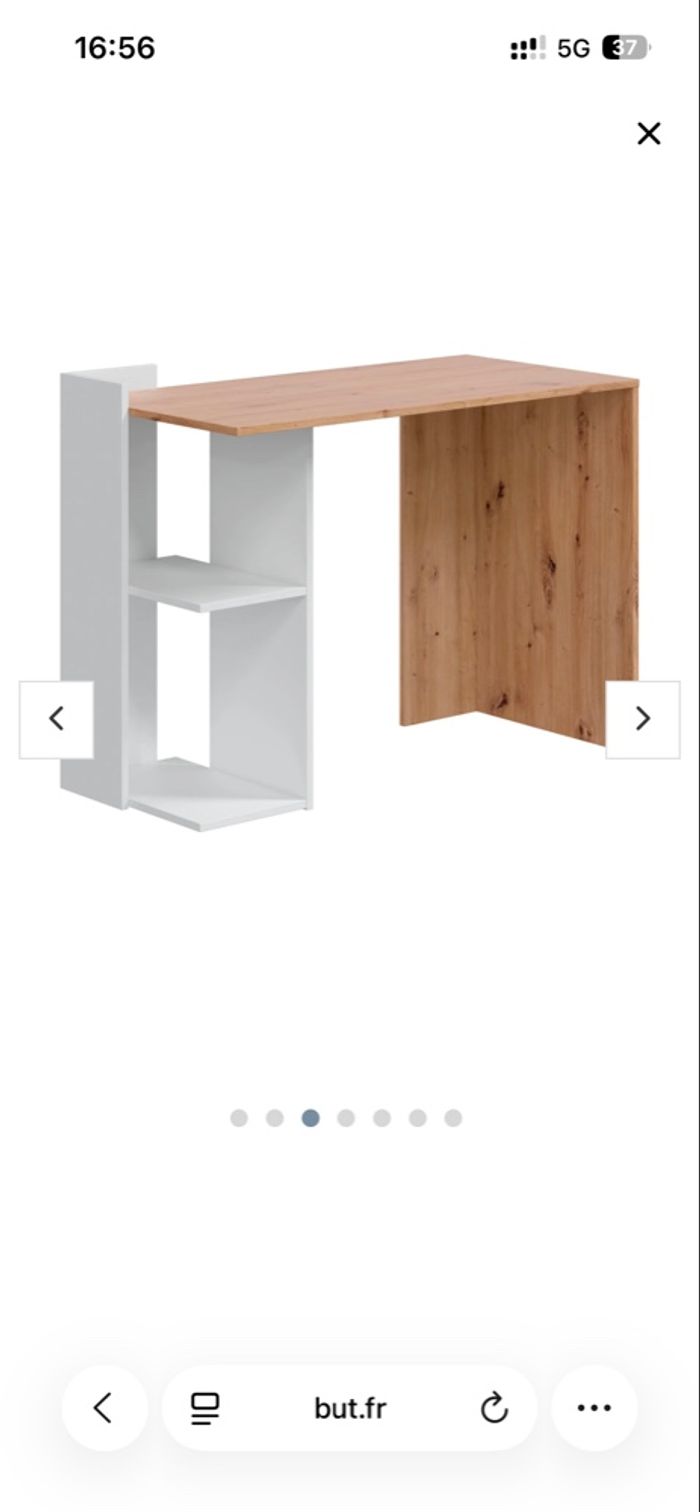Show the previous product photo
The height and width of the screenshot is (1512, 700).
pyautogui.click(x=57, y=719)
